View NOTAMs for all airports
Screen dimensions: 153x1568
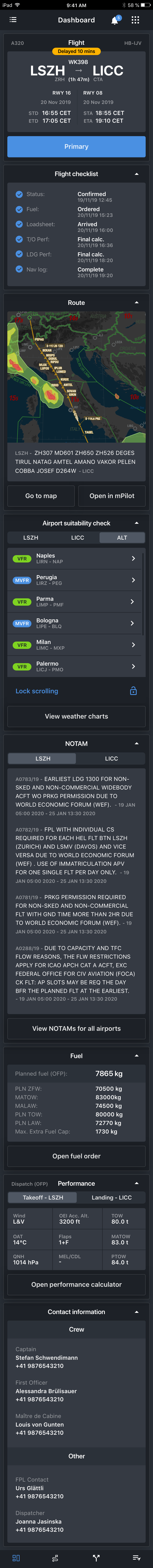76,1029
